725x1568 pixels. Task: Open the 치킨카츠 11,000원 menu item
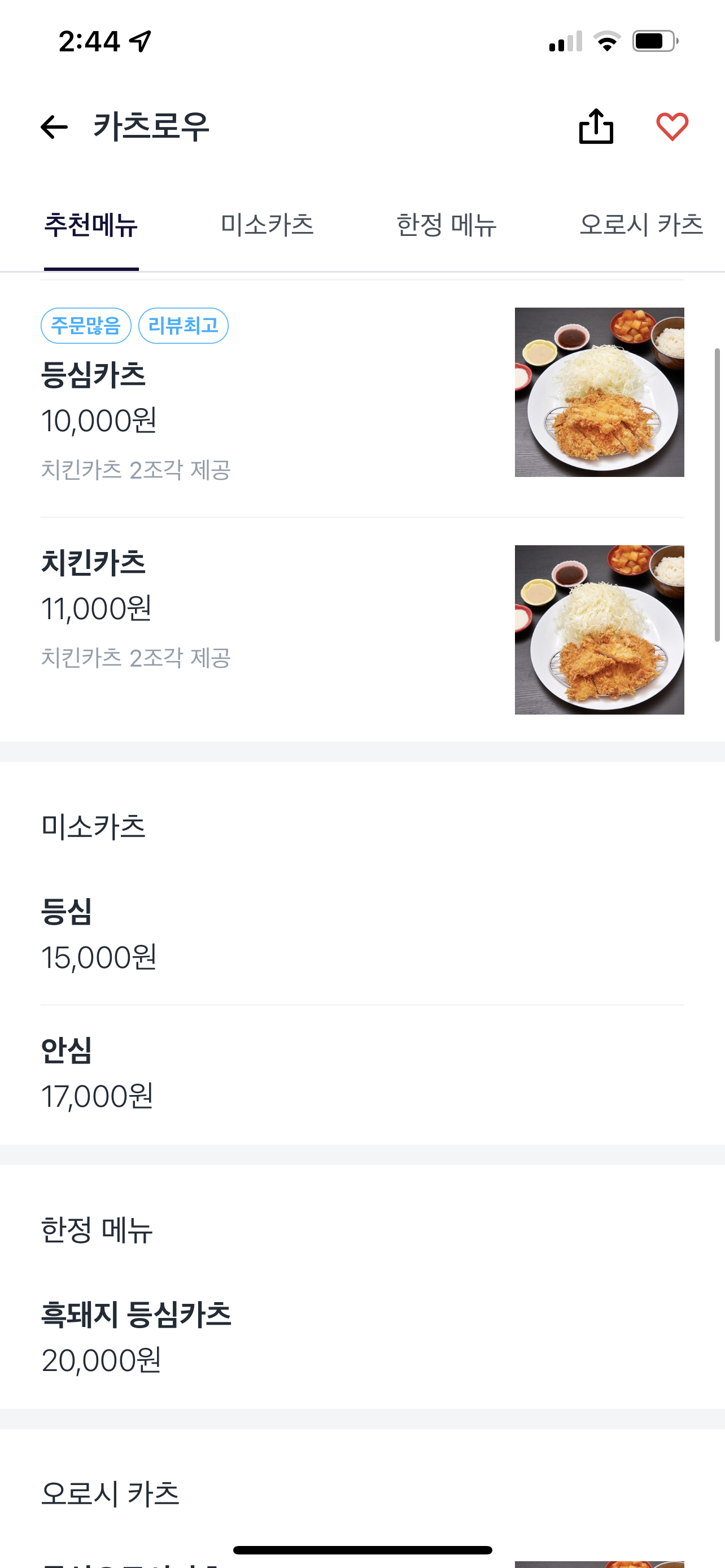[x=362, y=630]
